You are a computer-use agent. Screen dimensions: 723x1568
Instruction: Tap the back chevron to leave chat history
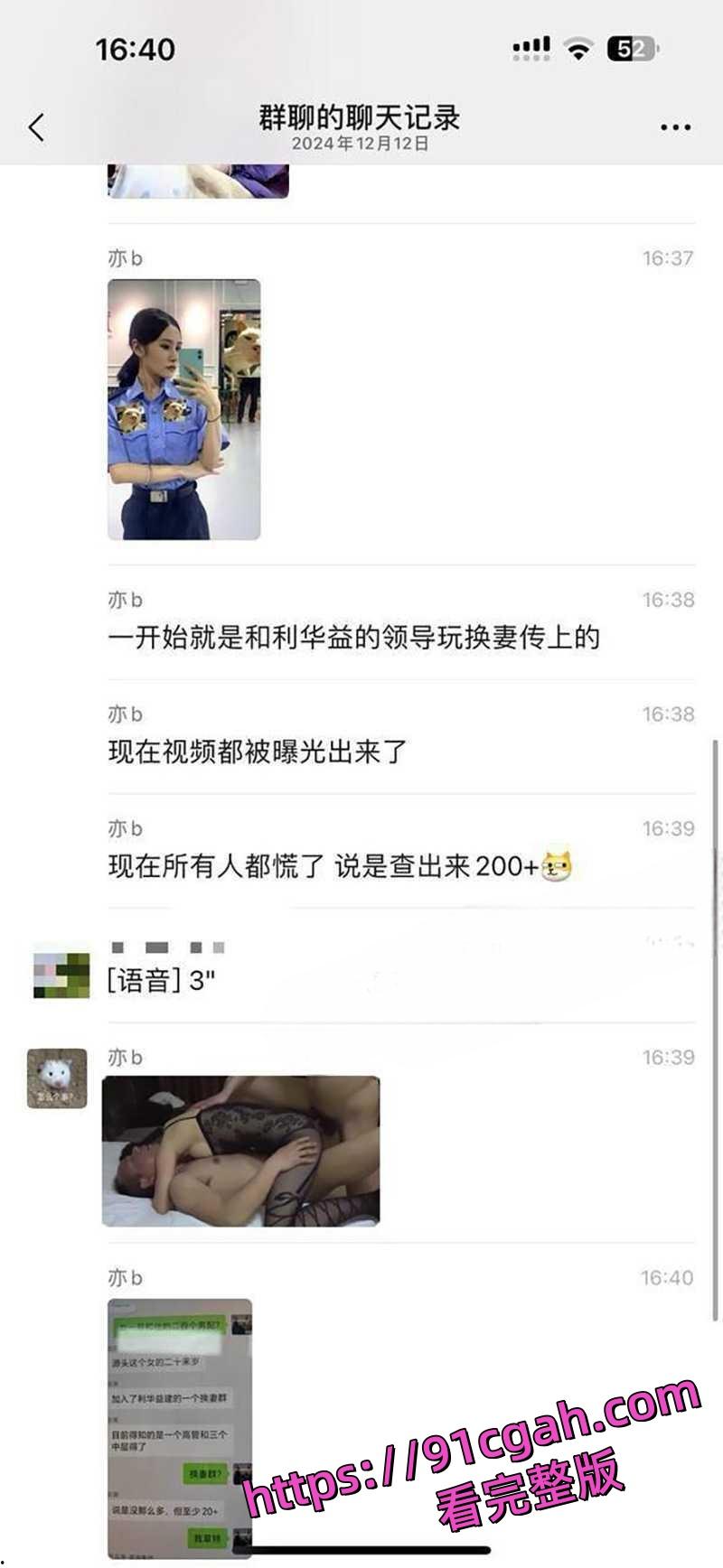click(34, 127)
